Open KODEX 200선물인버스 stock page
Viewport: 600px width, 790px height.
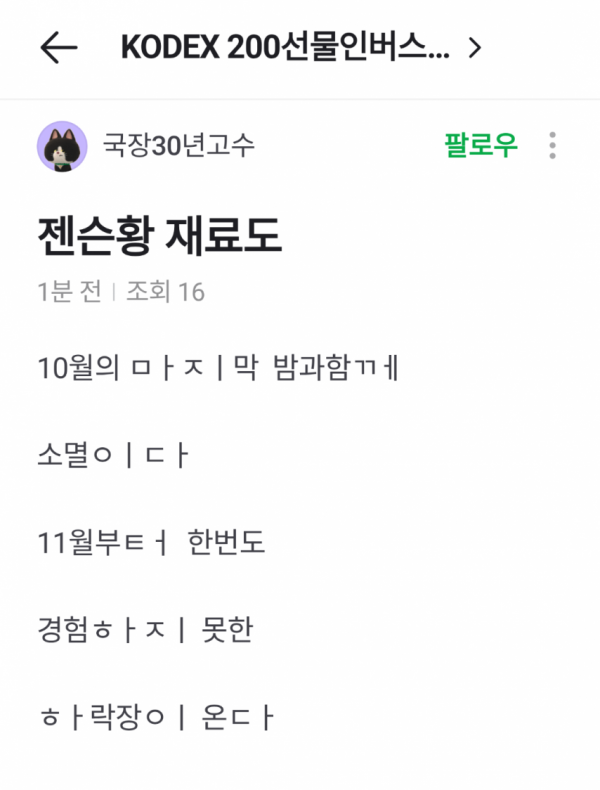tap(300, 48)
